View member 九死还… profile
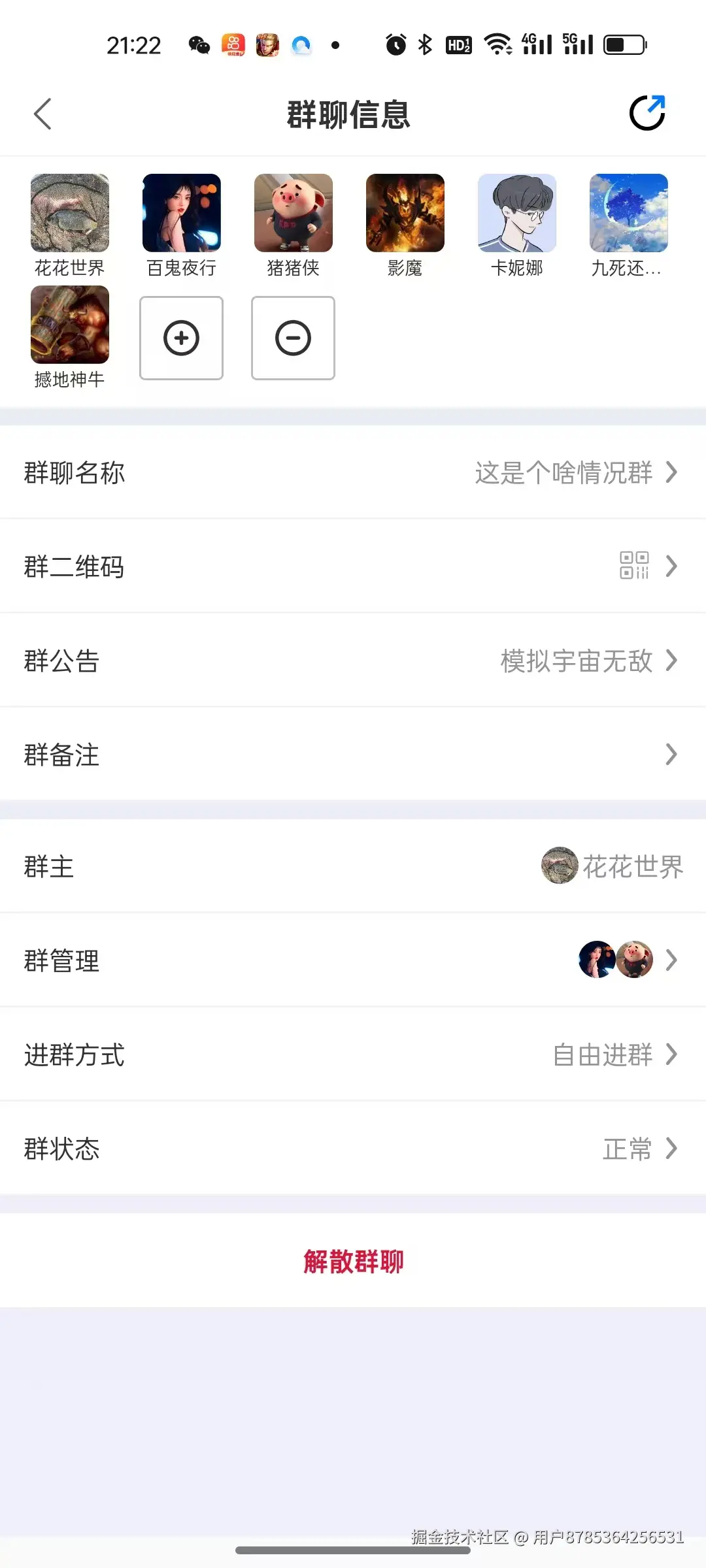706x1568 pixels. tap(629, 213)
